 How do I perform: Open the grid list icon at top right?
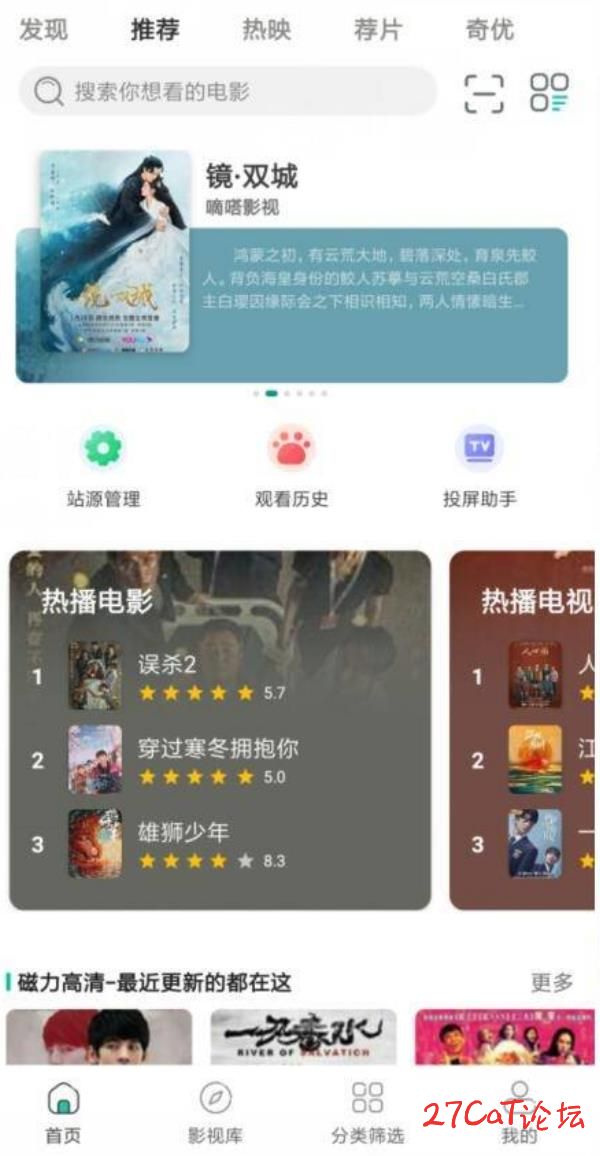(x=549, y=93)
